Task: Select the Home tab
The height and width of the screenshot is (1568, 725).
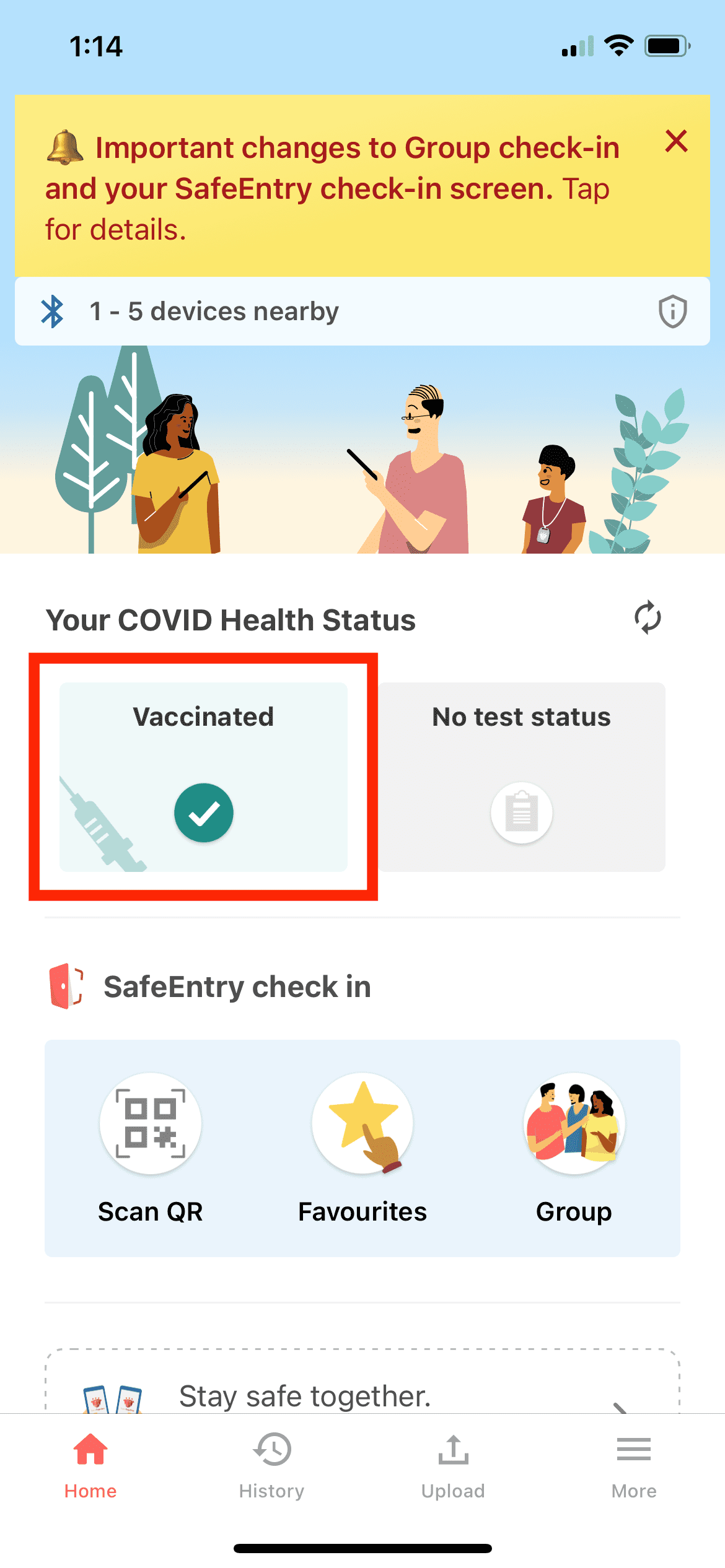Action: tap(90, 1465)
